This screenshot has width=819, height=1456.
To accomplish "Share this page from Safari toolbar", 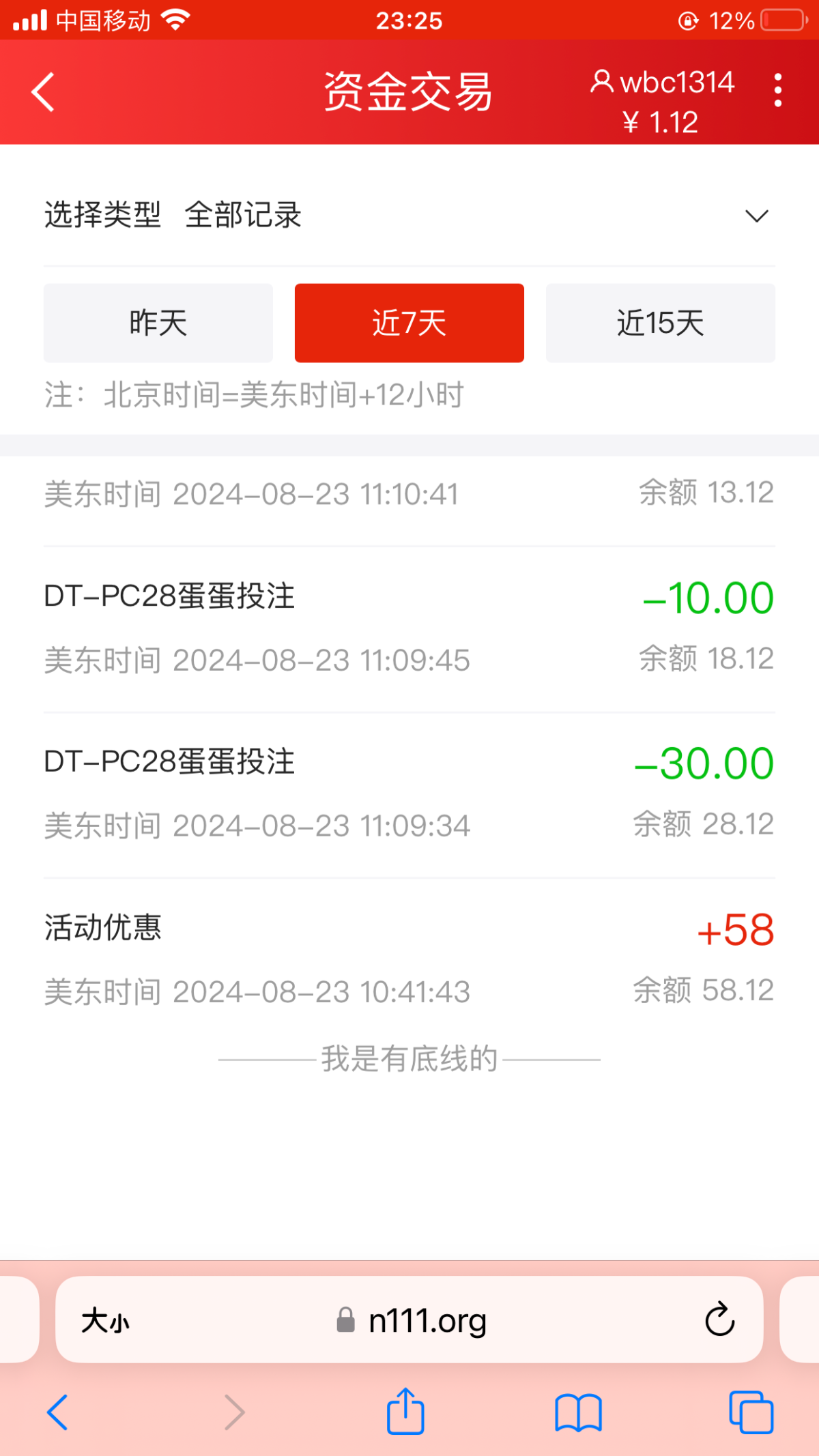I will point(405,1412).
